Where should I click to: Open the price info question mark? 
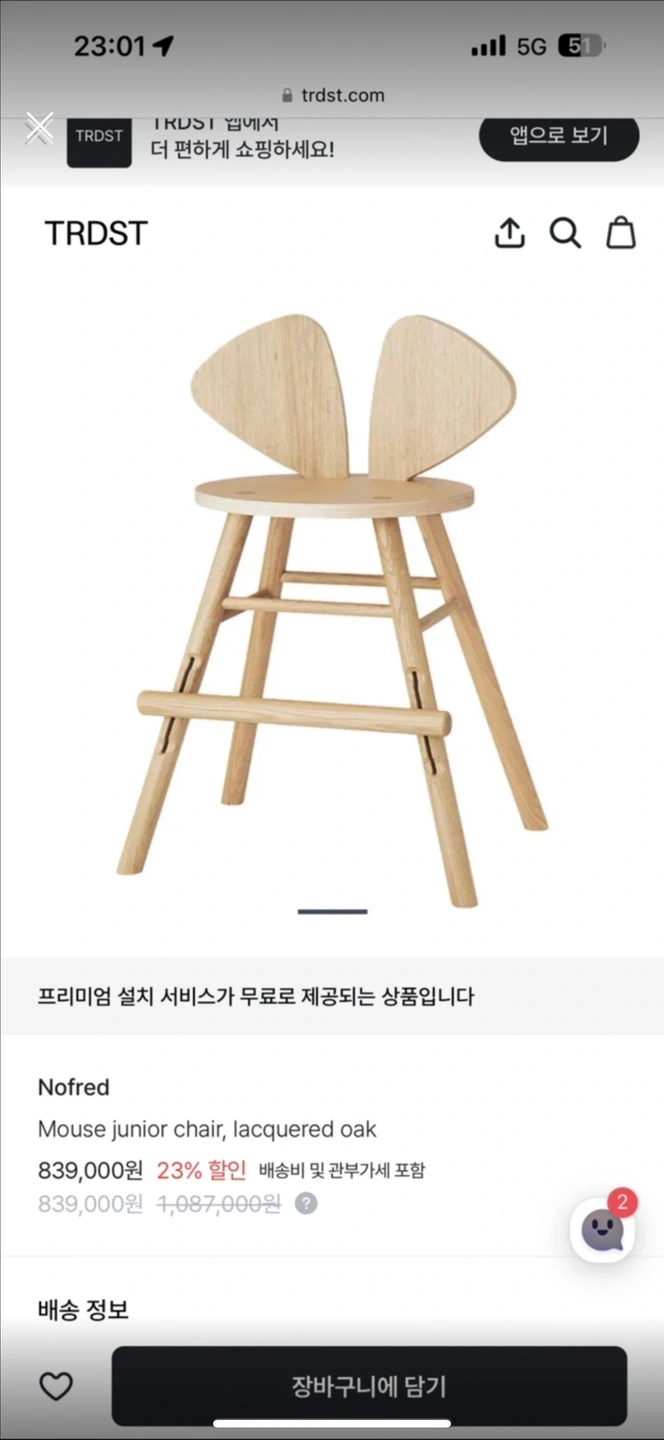[x=306, y=1203]
